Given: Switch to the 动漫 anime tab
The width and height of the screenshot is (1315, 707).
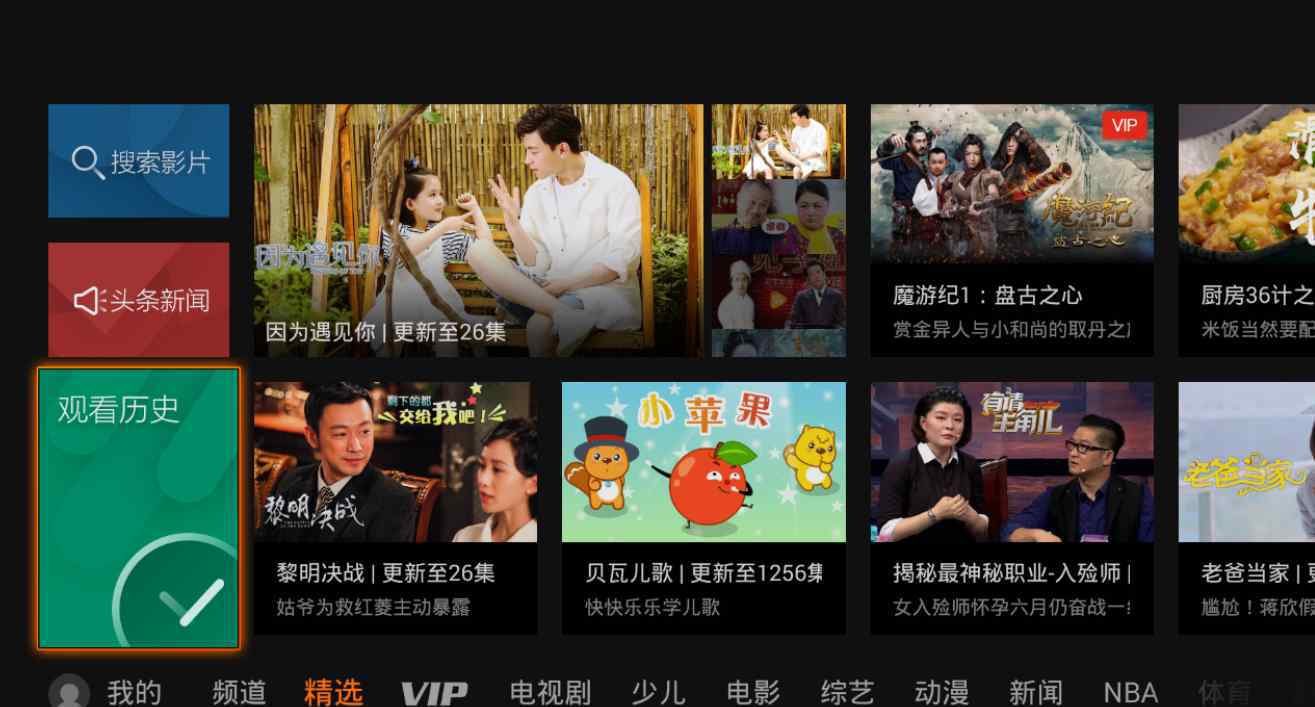Looking at the screenshot, I should (x=941, y=692).
